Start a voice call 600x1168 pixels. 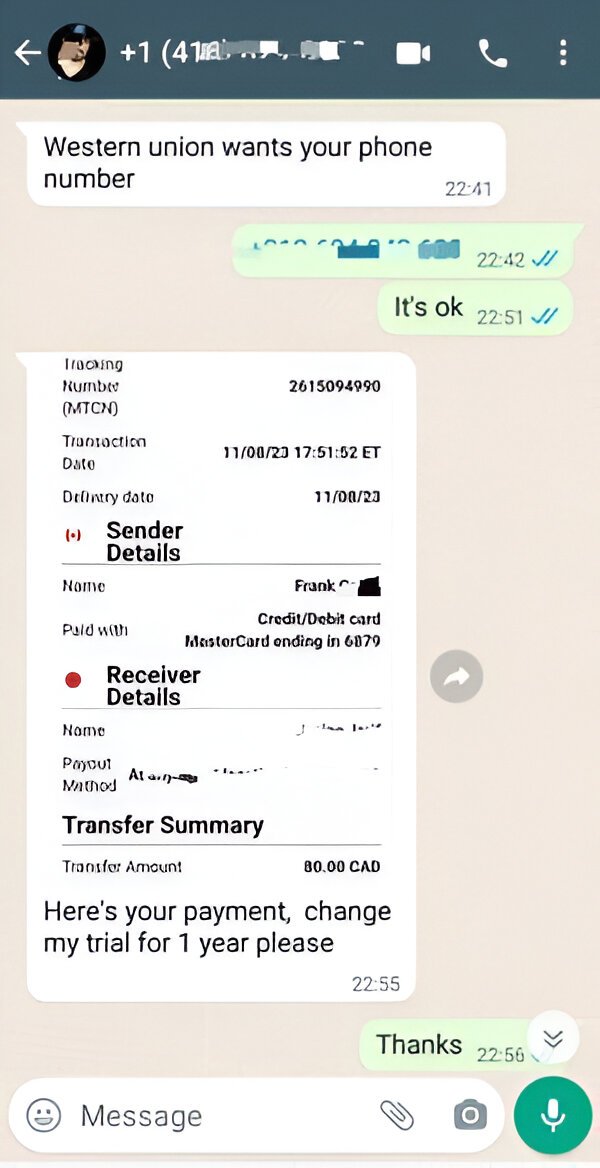pyautogui.click(x=492, y=52)
